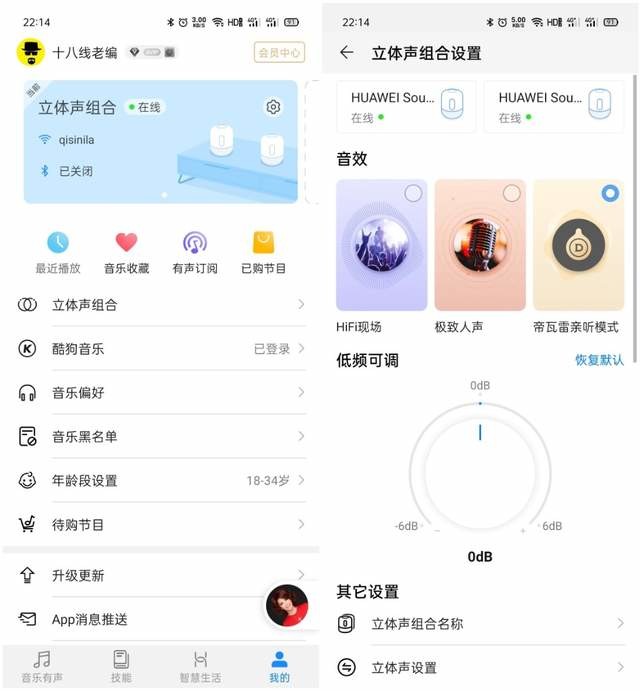Viewport: 640px width, 691px height.
Task: Open 音乐偏好 settings
Action: pos(160,393)
